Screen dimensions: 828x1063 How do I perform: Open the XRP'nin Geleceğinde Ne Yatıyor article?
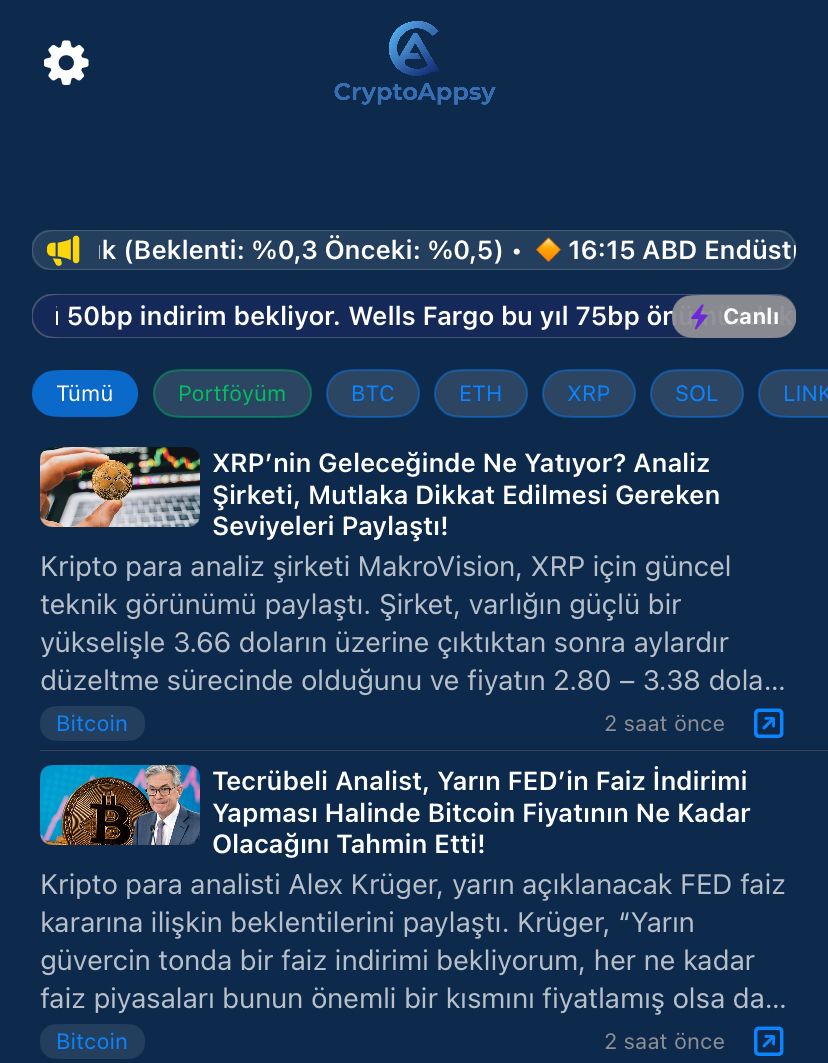[x=466, y=494]
